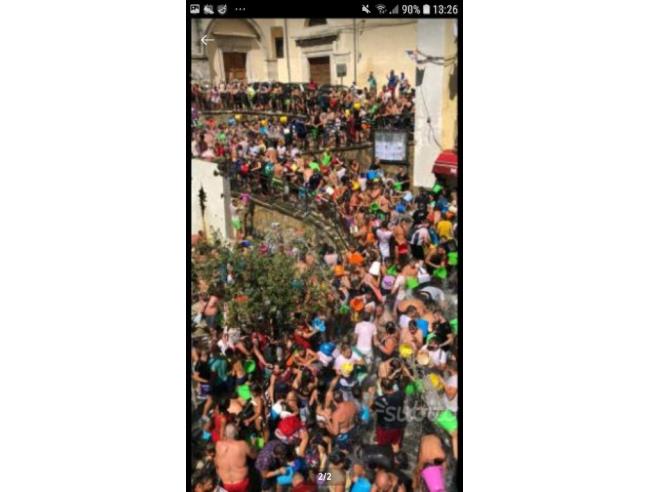This screenshot has width=648, height=492.
Task: Go back from the photo viewer
Action: pos(206,40)
